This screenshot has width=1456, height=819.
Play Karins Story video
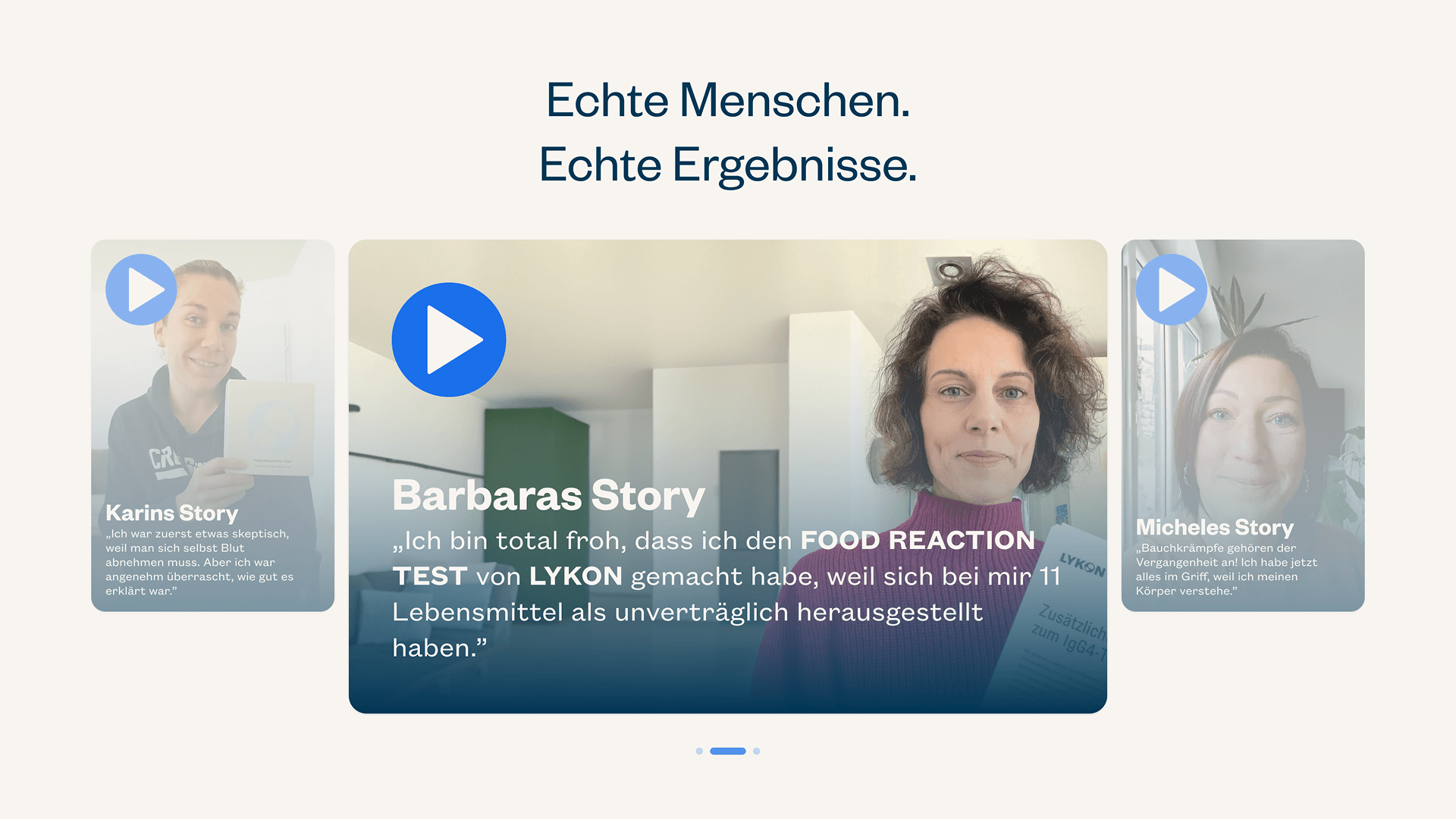[141, 290]
